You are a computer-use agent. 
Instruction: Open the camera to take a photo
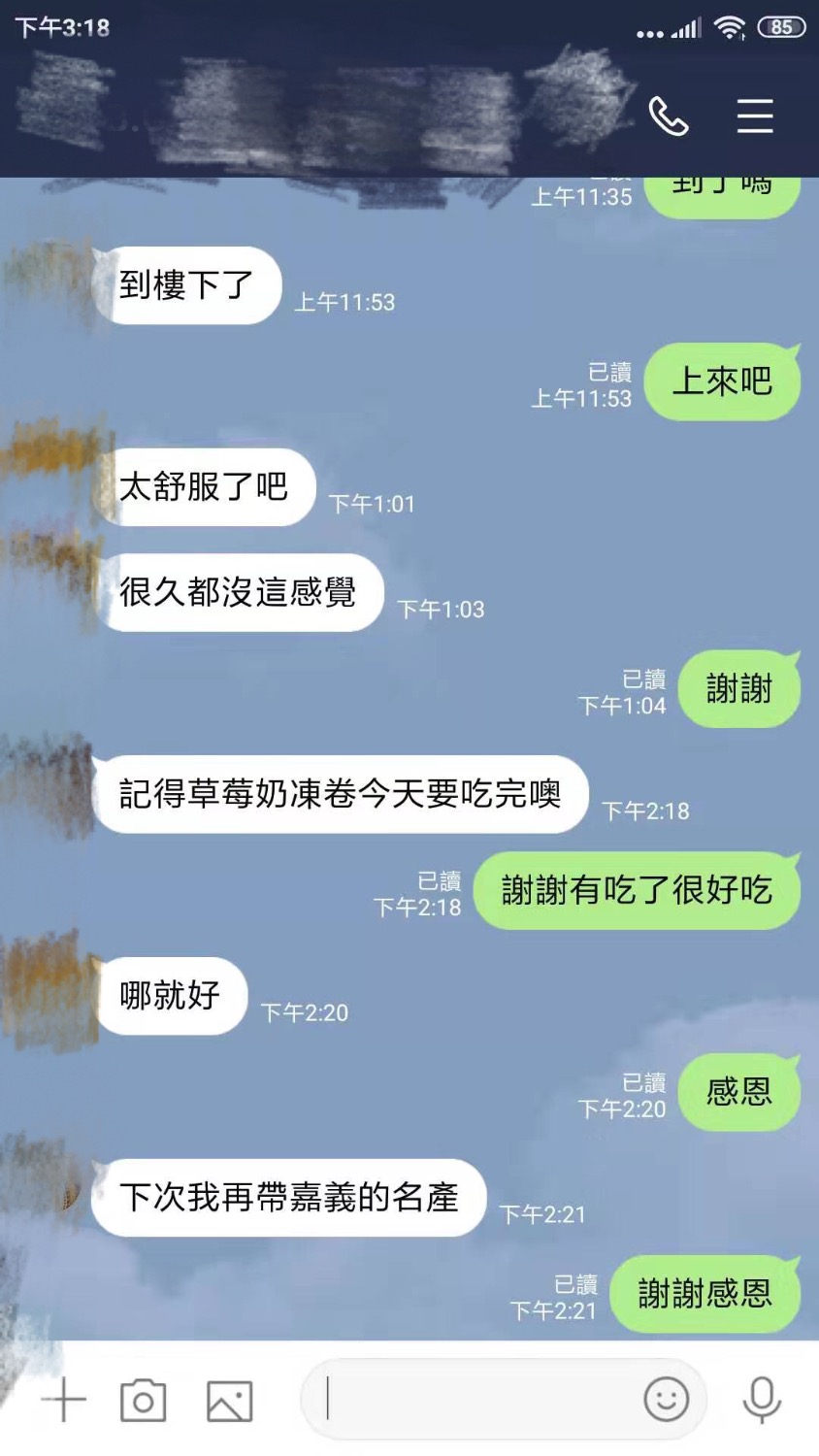pyautogui.click(x=144, y=1399)
